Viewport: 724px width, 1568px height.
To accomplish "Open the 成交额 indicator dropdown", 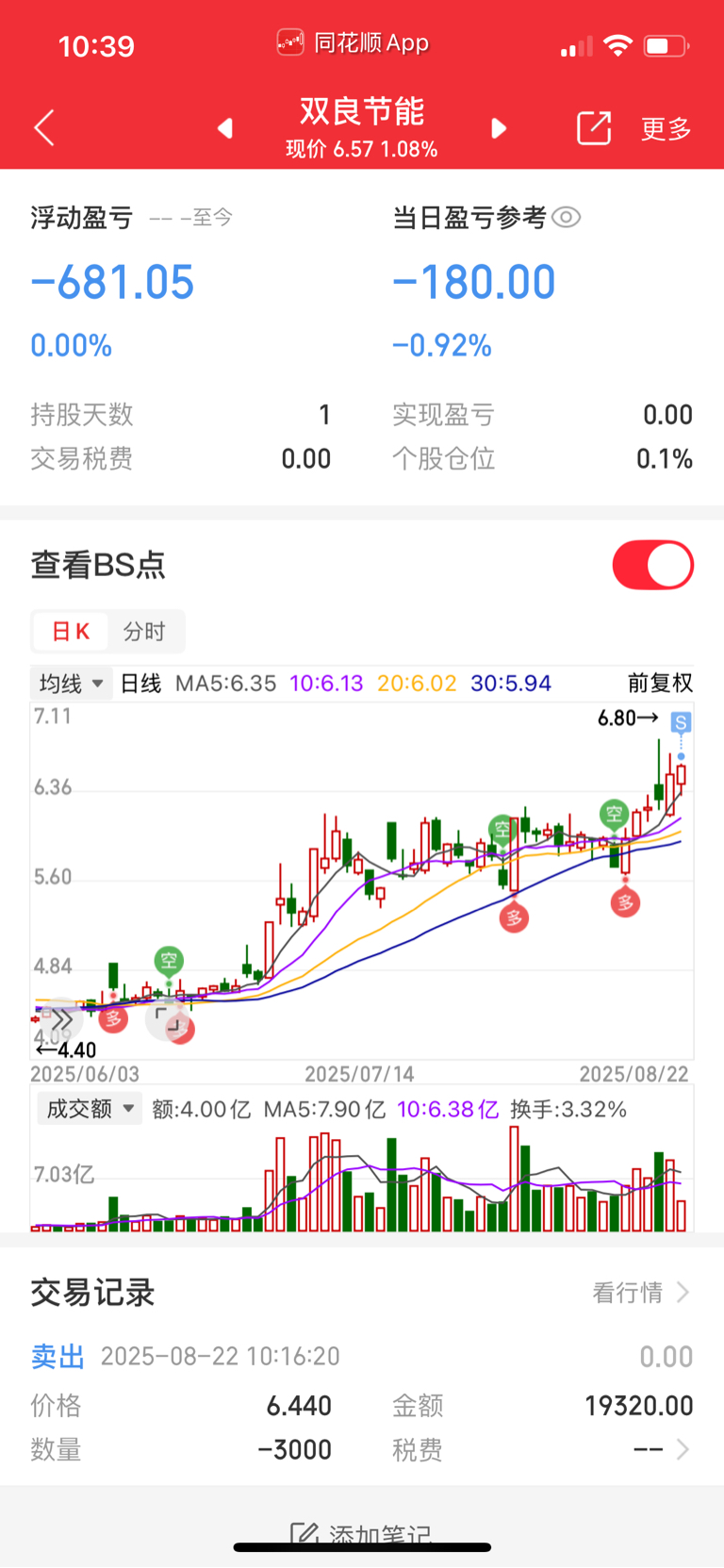I will [89, 1109].
